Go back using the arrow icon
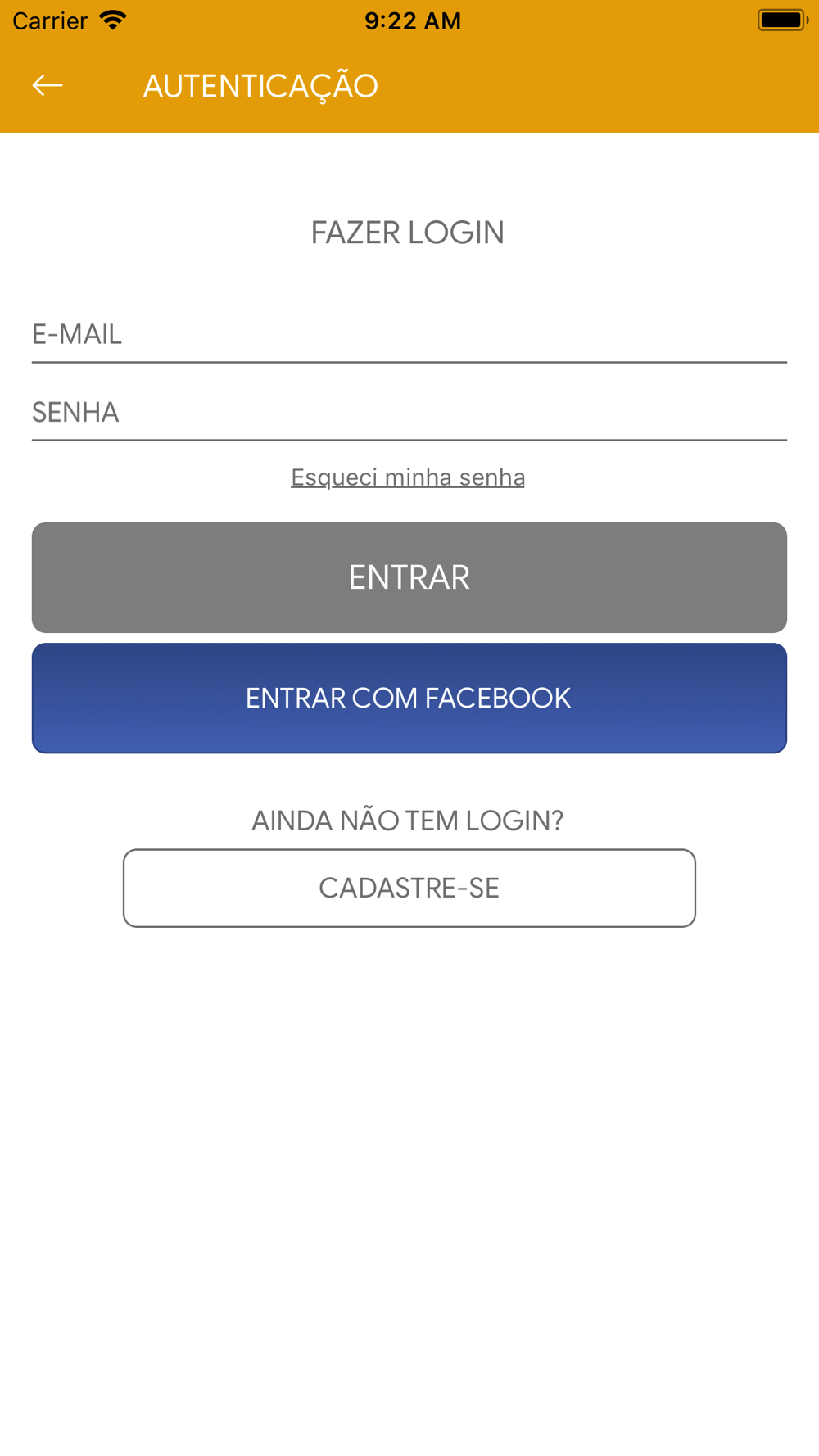 [48, 85]
